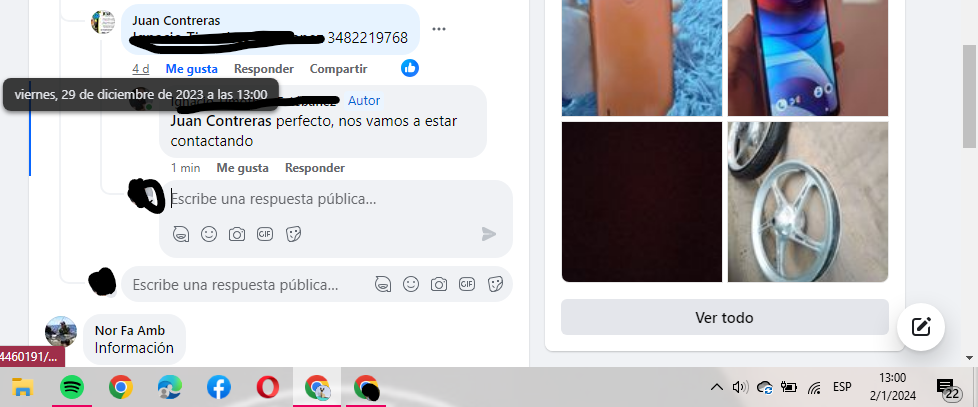Open the options menu on Juan Contreras's comment
This screenshot has height=407, width=978.
click(x=439, y=29)
